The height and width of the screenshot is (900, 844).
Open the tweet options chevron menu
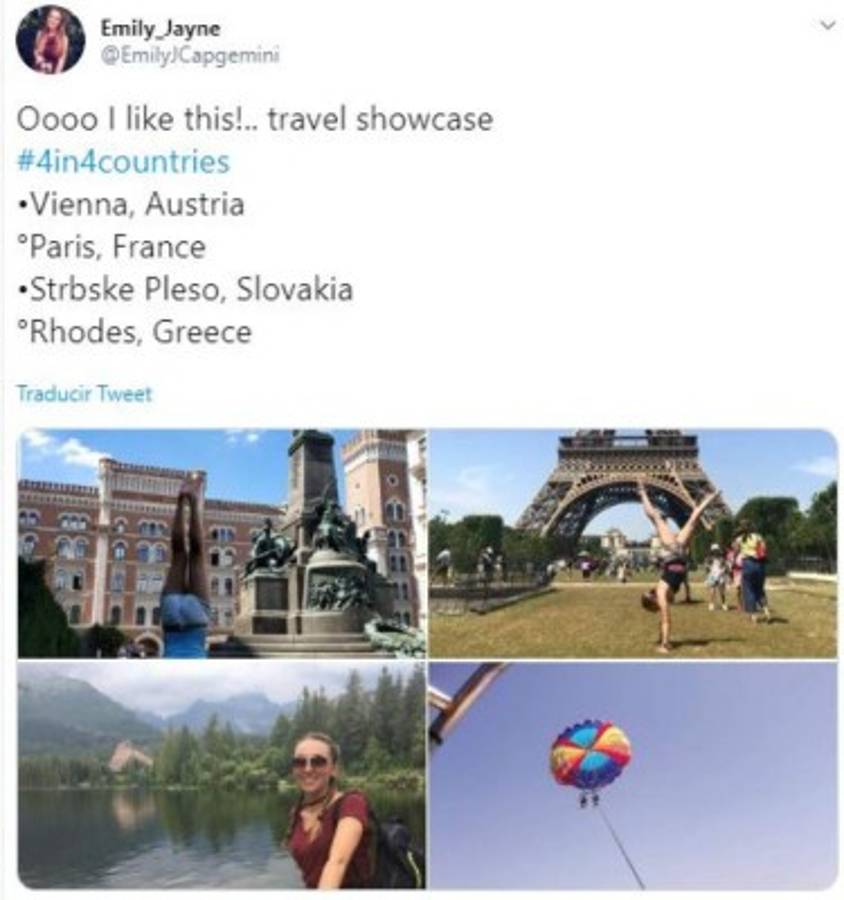(x=826, y=25)
